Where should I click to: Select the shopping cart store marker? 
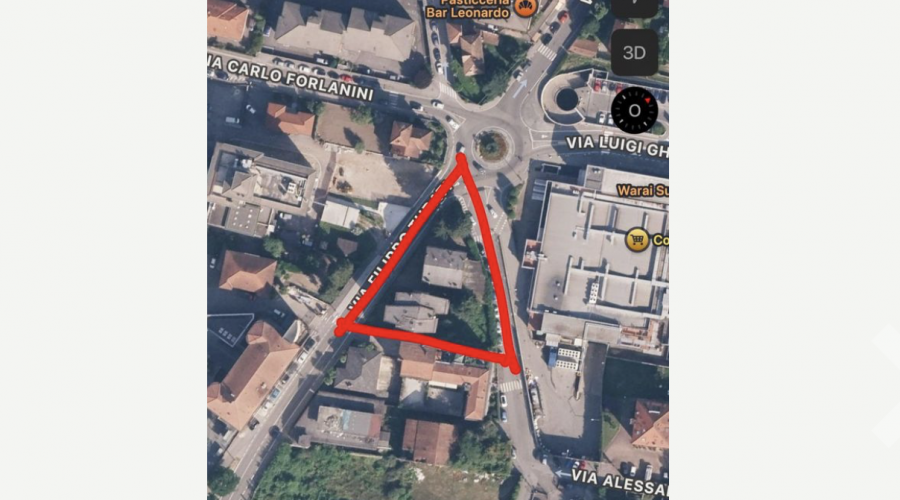[637, 240]
